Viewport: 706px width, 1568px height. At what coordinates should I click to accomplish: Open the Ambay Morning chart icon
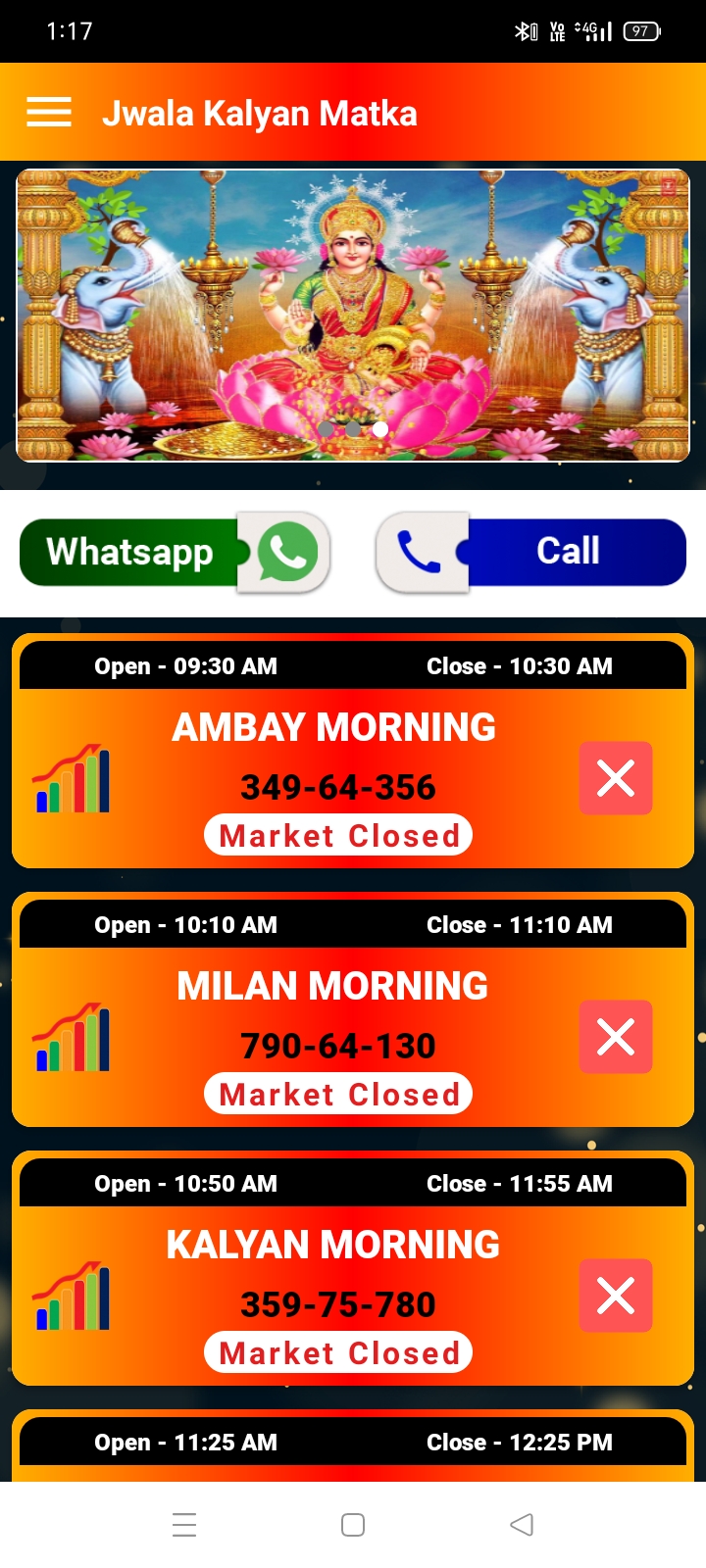73,778
